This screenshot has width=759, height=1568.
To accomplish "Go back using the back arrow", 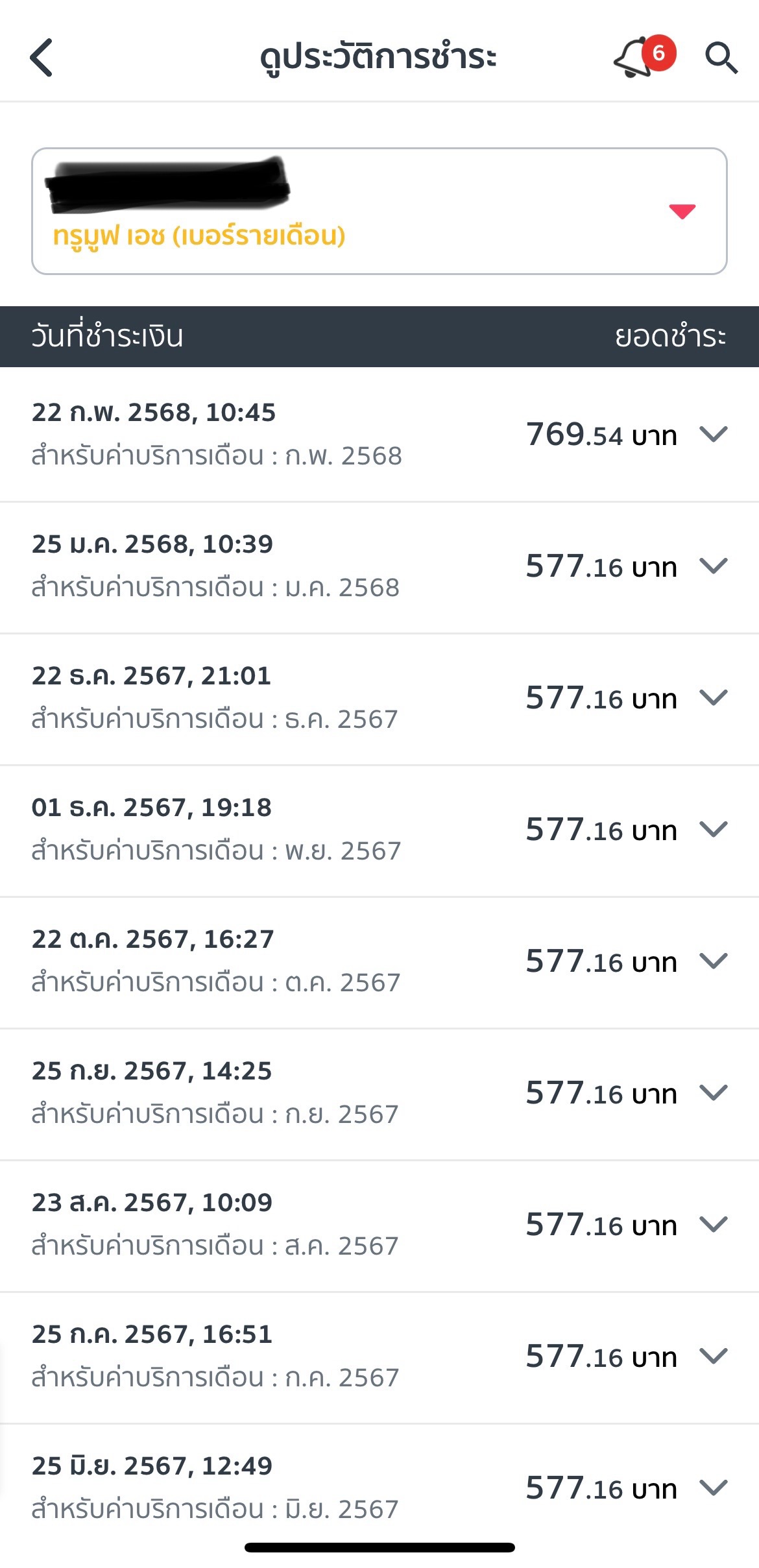I will 41,57.
